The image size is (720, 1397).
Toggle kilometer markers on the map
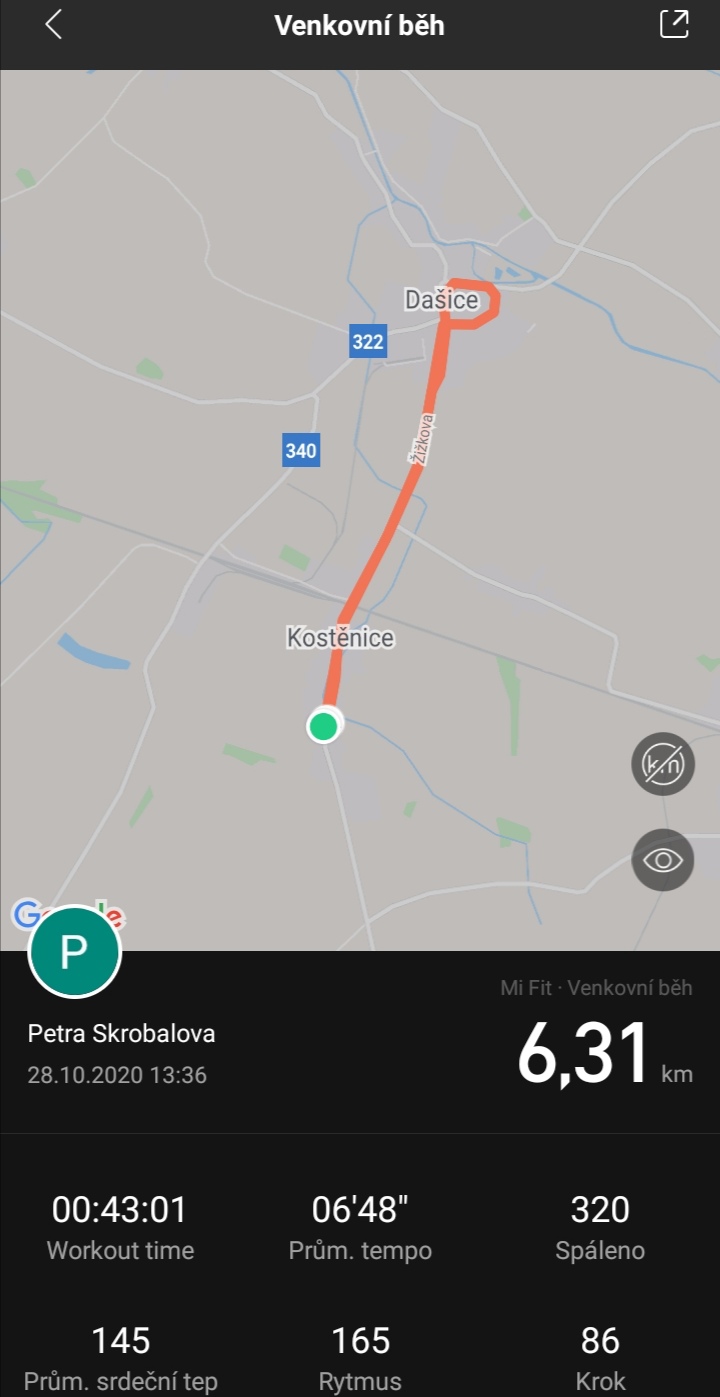click(x=662, y=765)
